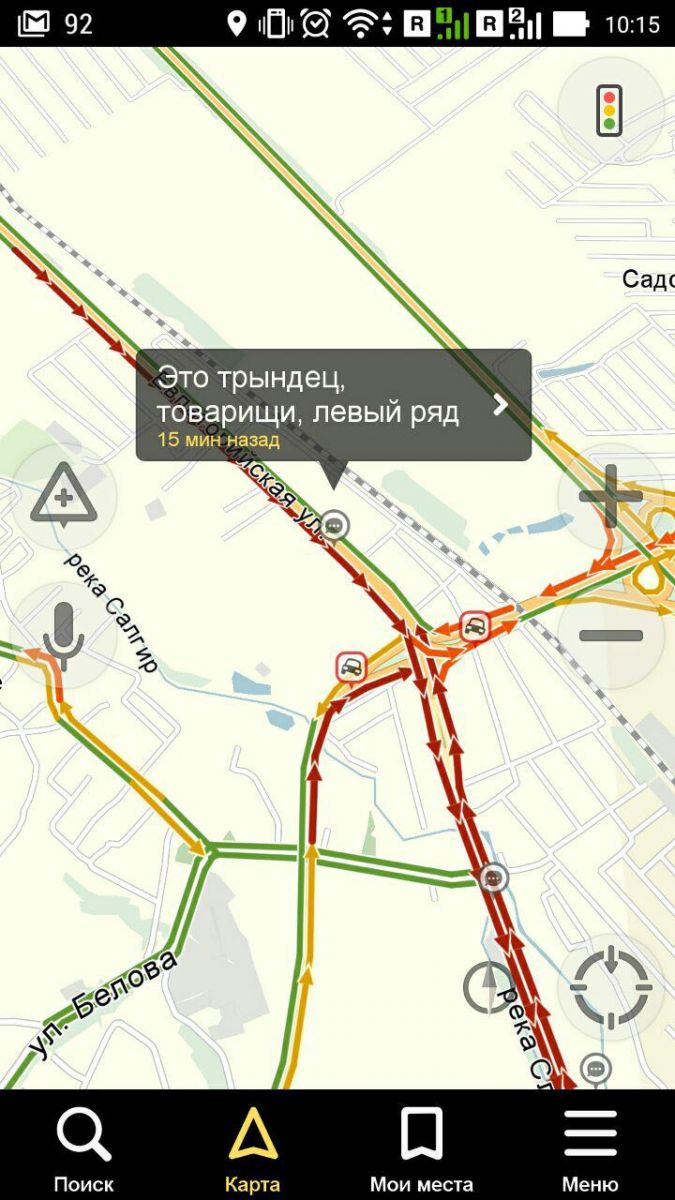Zoom out with the minus button
The image size is (675, 1200).
(x=610, y=636)
